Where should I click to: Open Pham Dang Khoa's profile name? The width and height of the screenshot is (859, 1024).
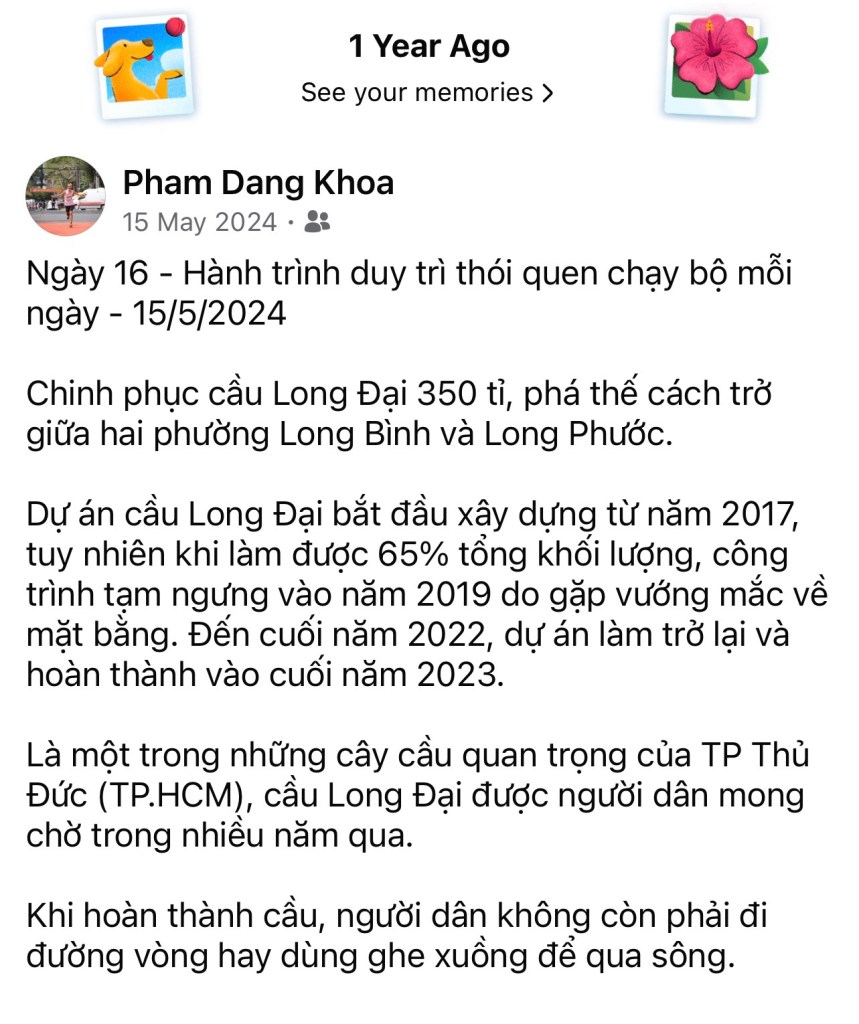point(258,183)
